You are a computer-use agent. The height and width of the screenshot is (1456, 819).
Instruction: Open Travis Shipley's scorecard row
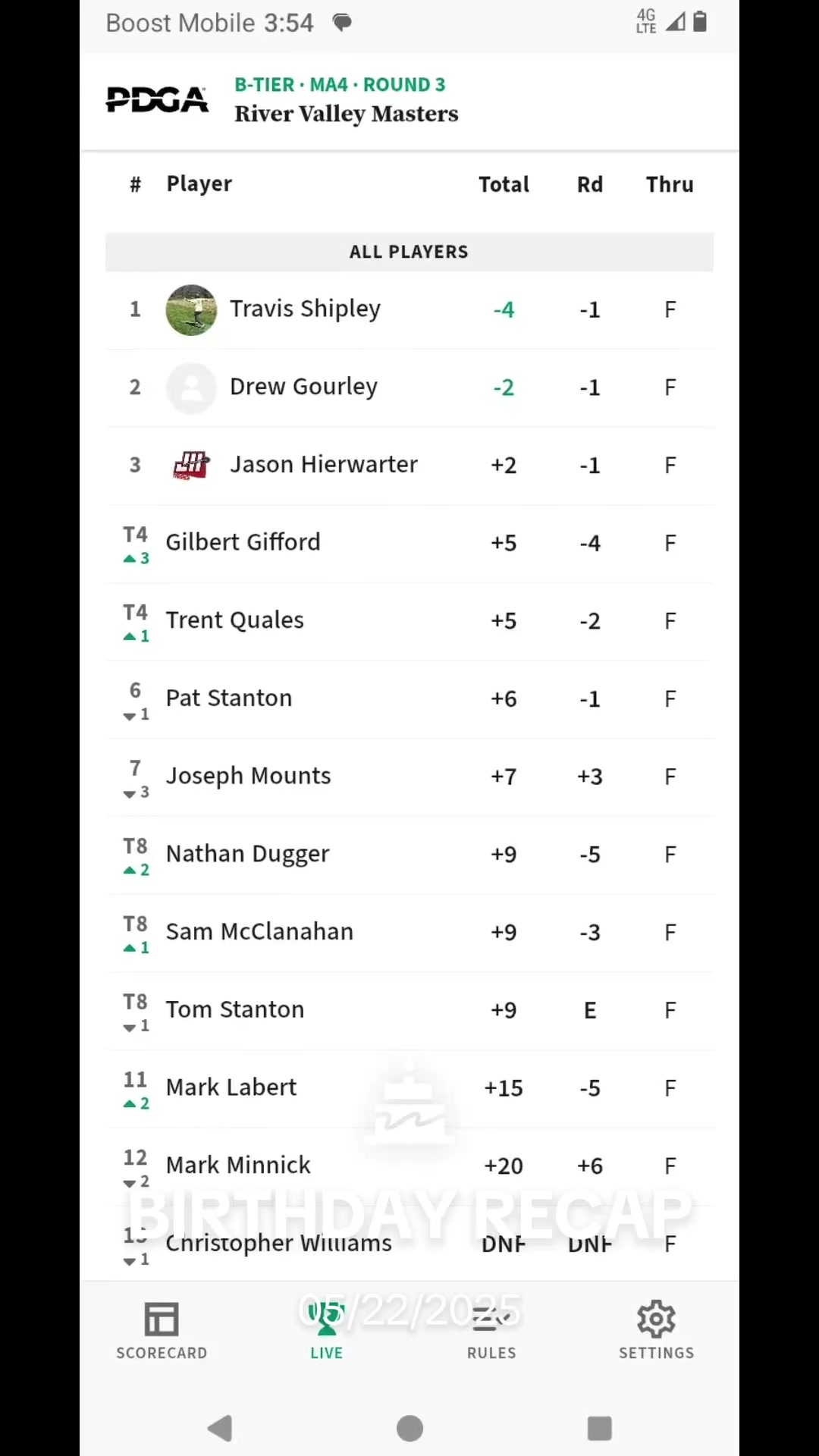tap(409, 309)
